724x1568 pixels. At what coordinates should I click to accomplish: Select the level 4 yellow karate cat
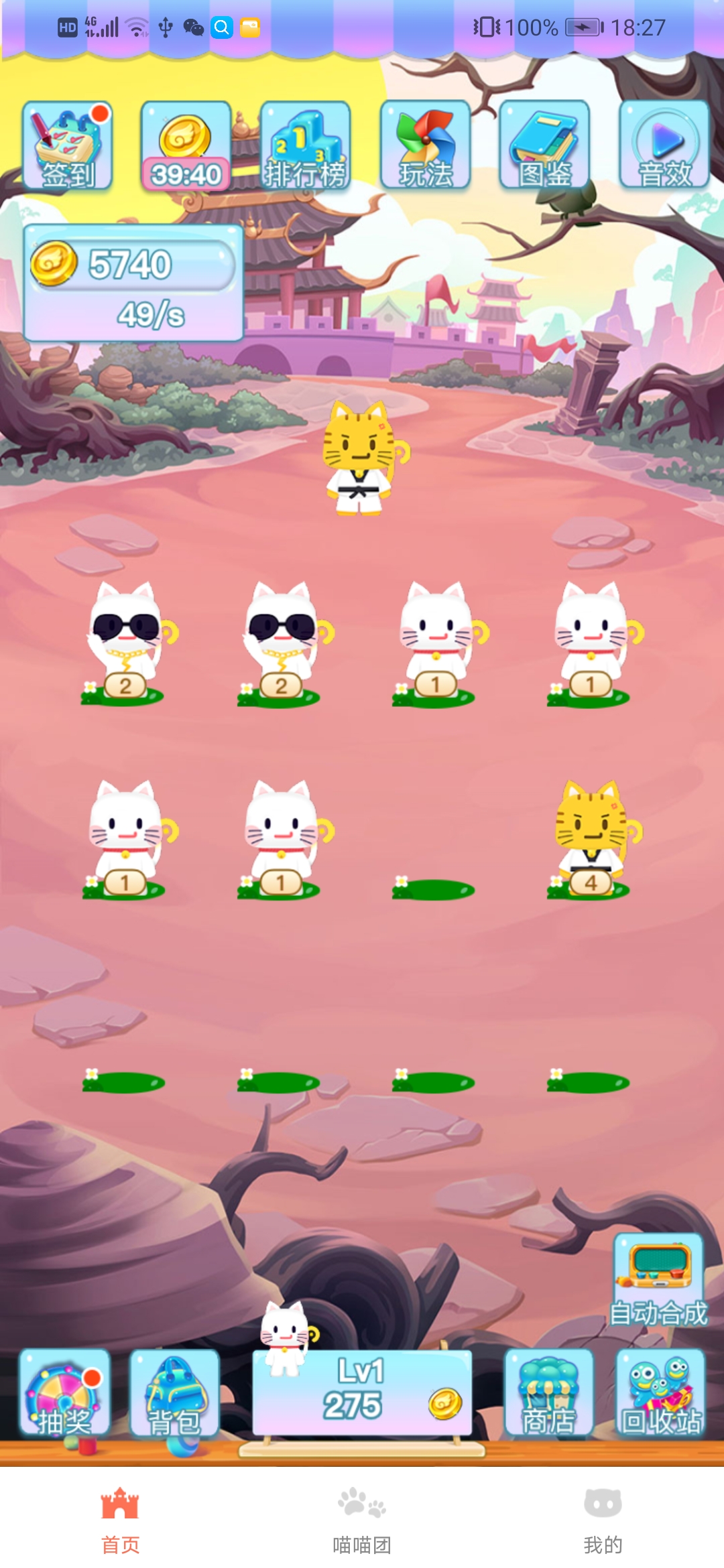591,834
